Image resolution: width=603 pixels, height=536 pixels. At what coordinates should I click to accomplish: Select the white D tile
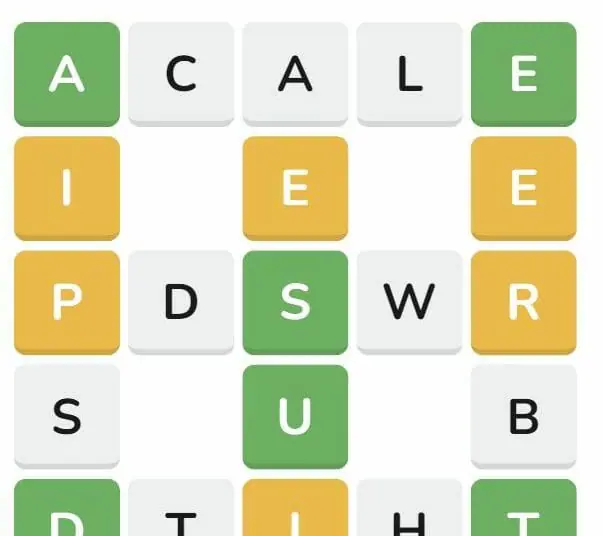[181, 302]
